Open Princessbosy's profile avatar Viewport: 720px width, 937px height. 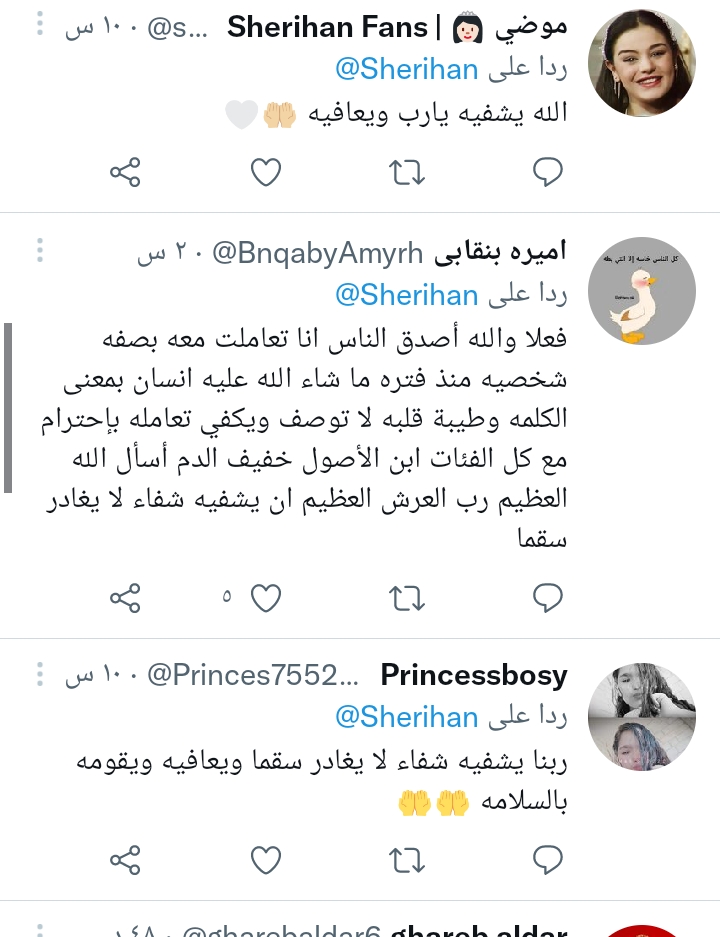coord(641,715)
